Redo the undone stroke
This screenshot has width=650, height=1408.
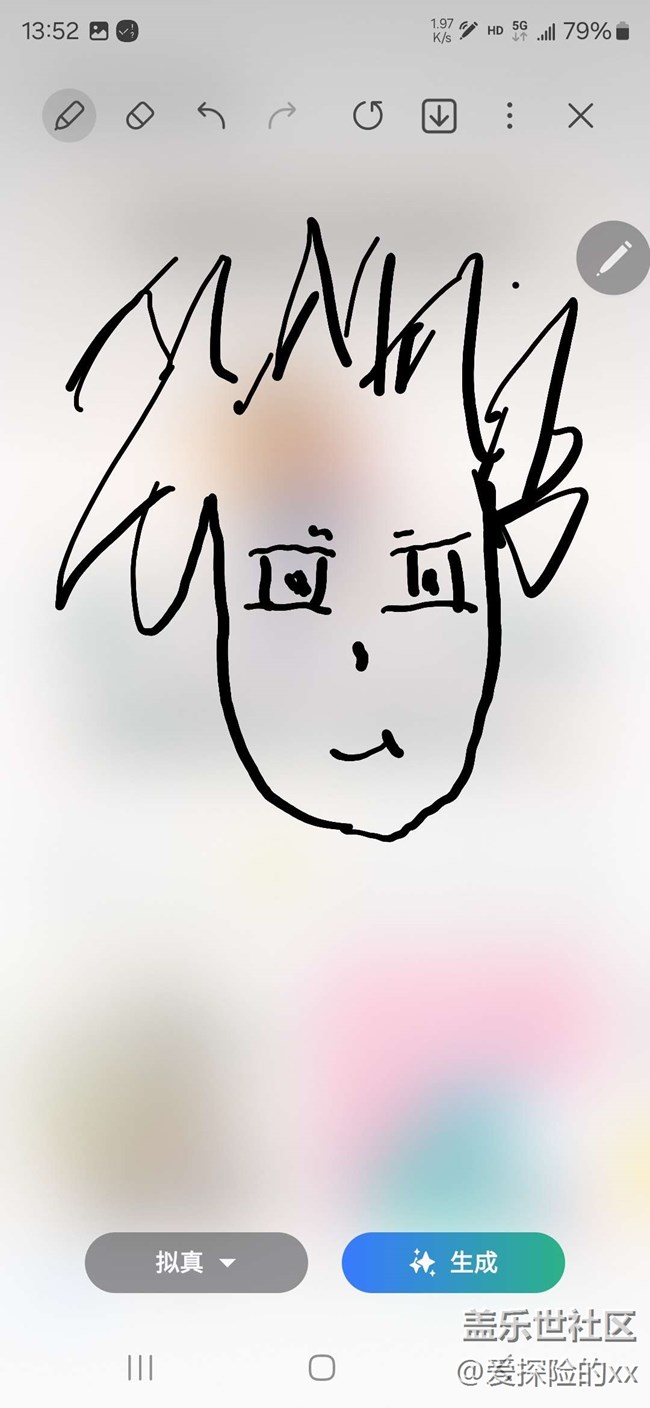tap(282, 117)
